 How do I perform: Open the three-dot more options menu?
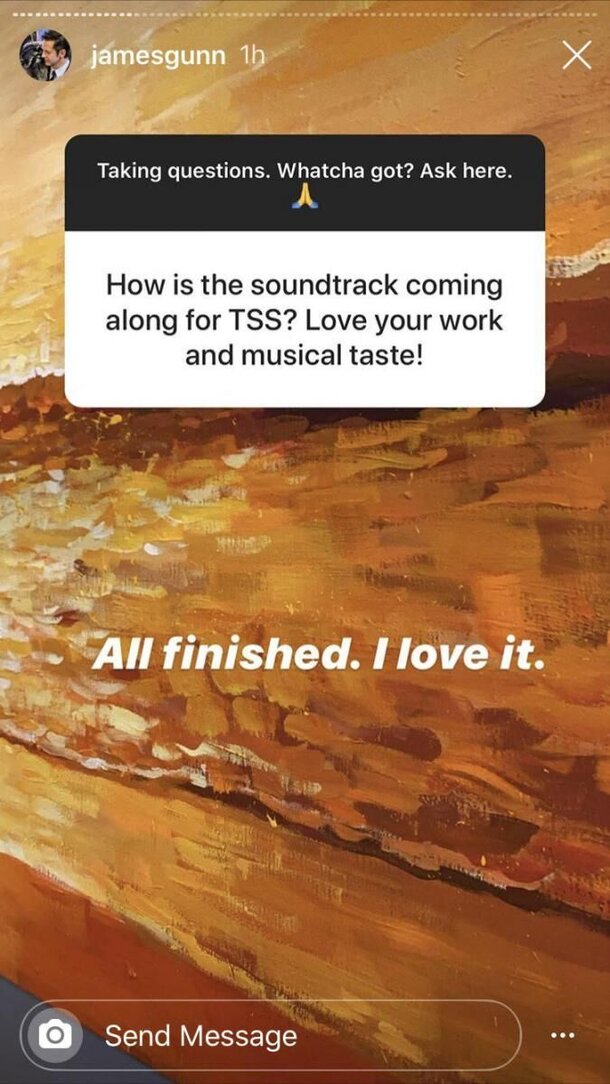coord(563,1035)
